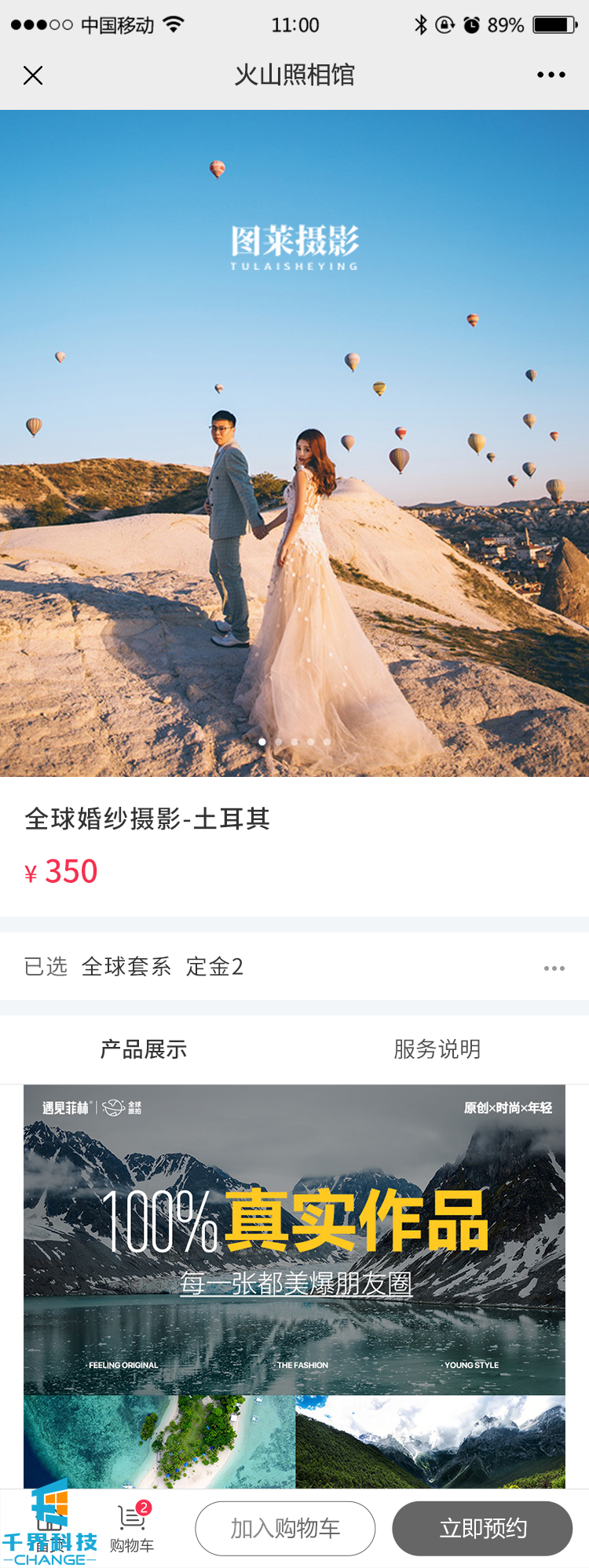Switch to the 服务说明 tab
This screenshot has height=1568, width=589.
[x=437, y=1049]
